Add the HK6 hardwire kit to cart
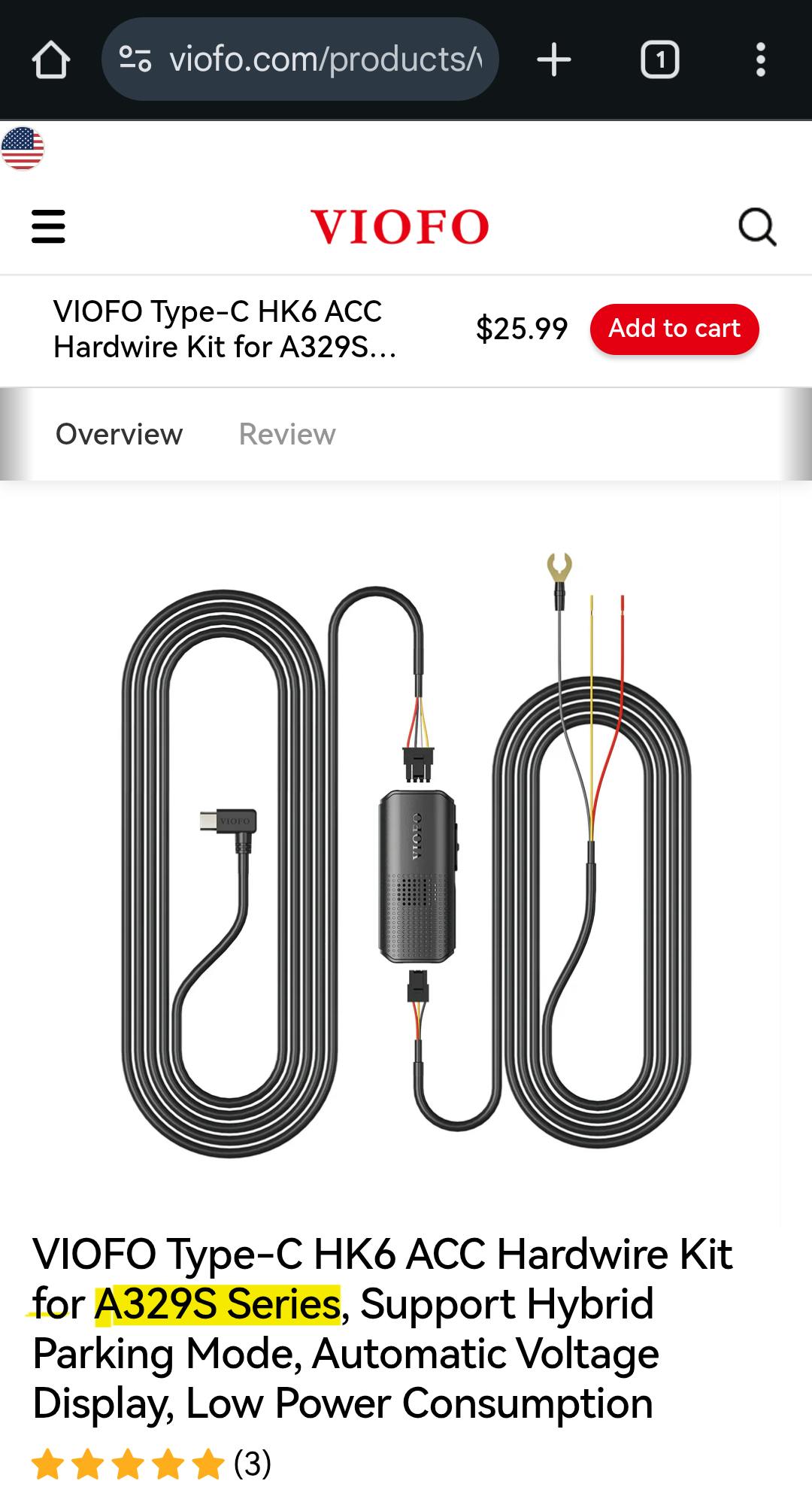This screenshot has width=812, height=1499. coord(674,329)
